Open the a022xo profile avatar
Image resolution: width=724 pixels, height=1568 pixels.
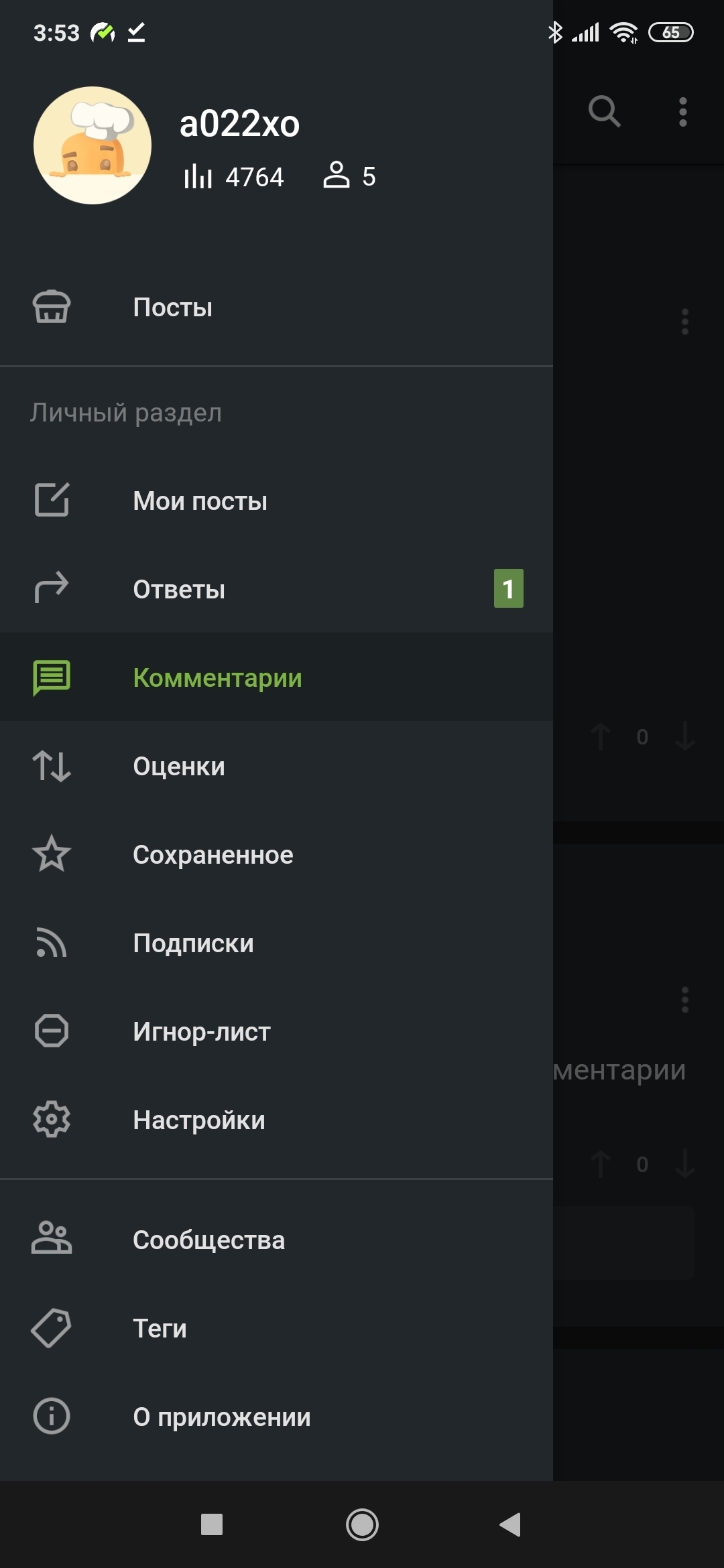[93, 145]
